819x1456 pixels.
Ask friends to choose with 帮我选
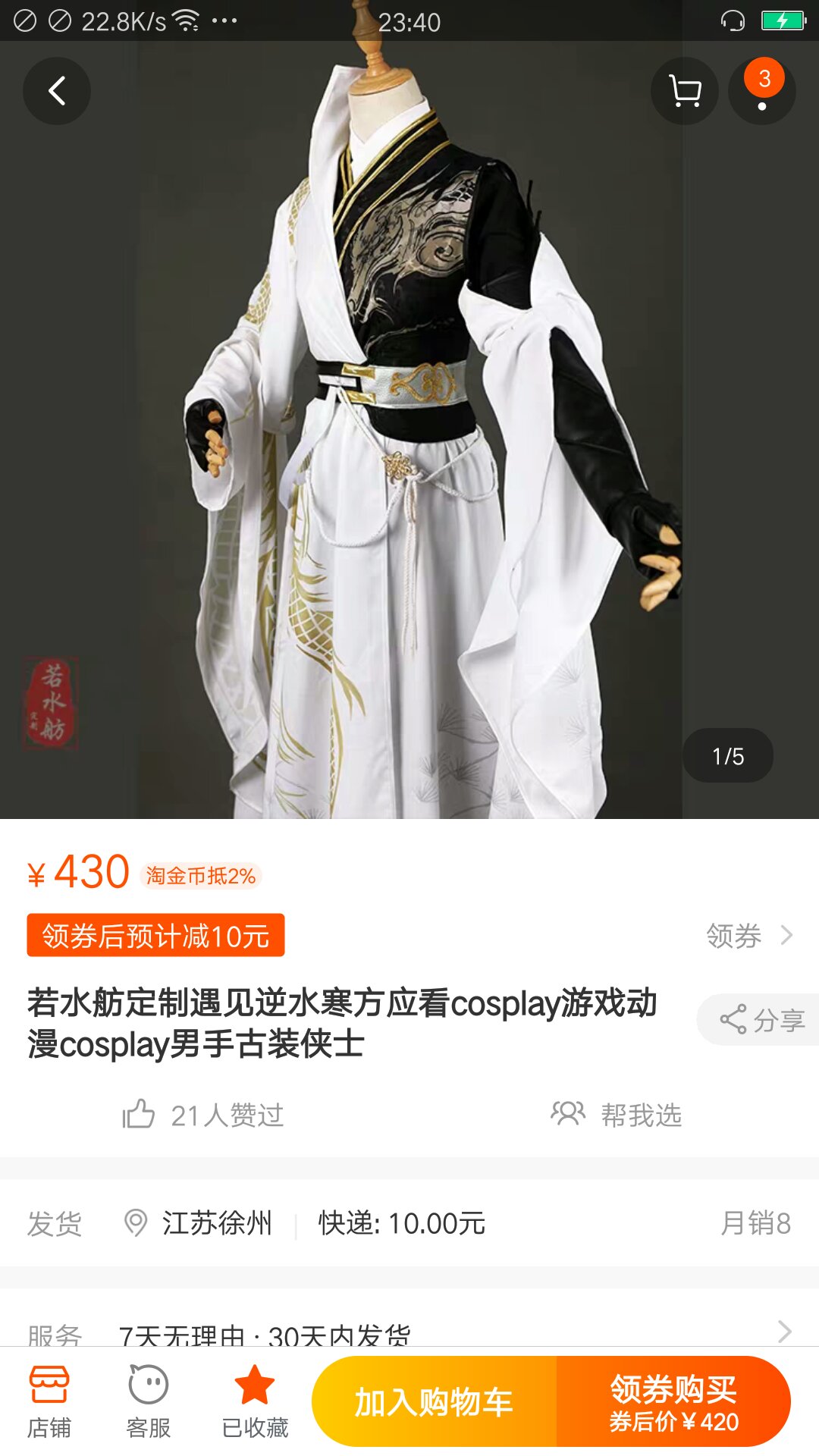click(x=617, y=1115)
